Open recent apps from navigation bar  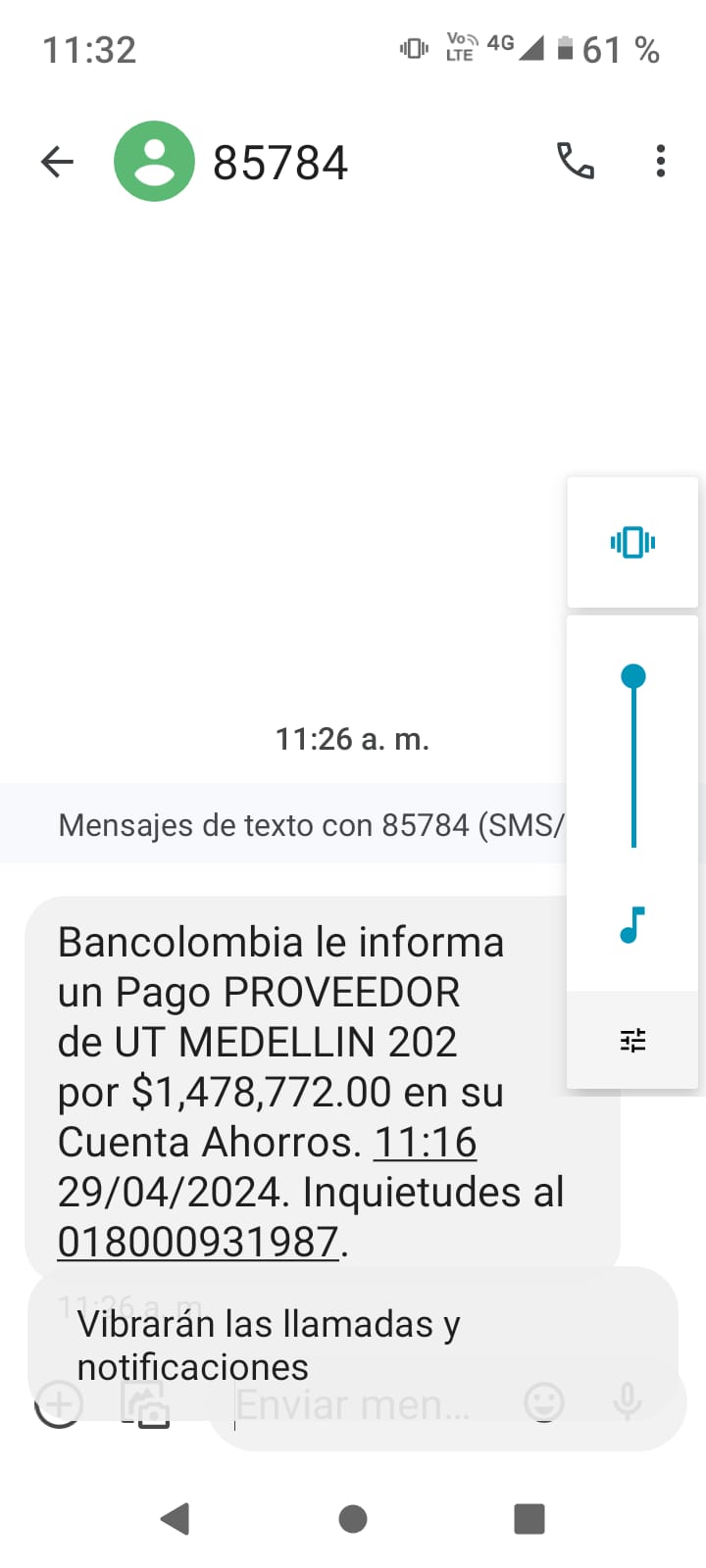(529, 1519)
